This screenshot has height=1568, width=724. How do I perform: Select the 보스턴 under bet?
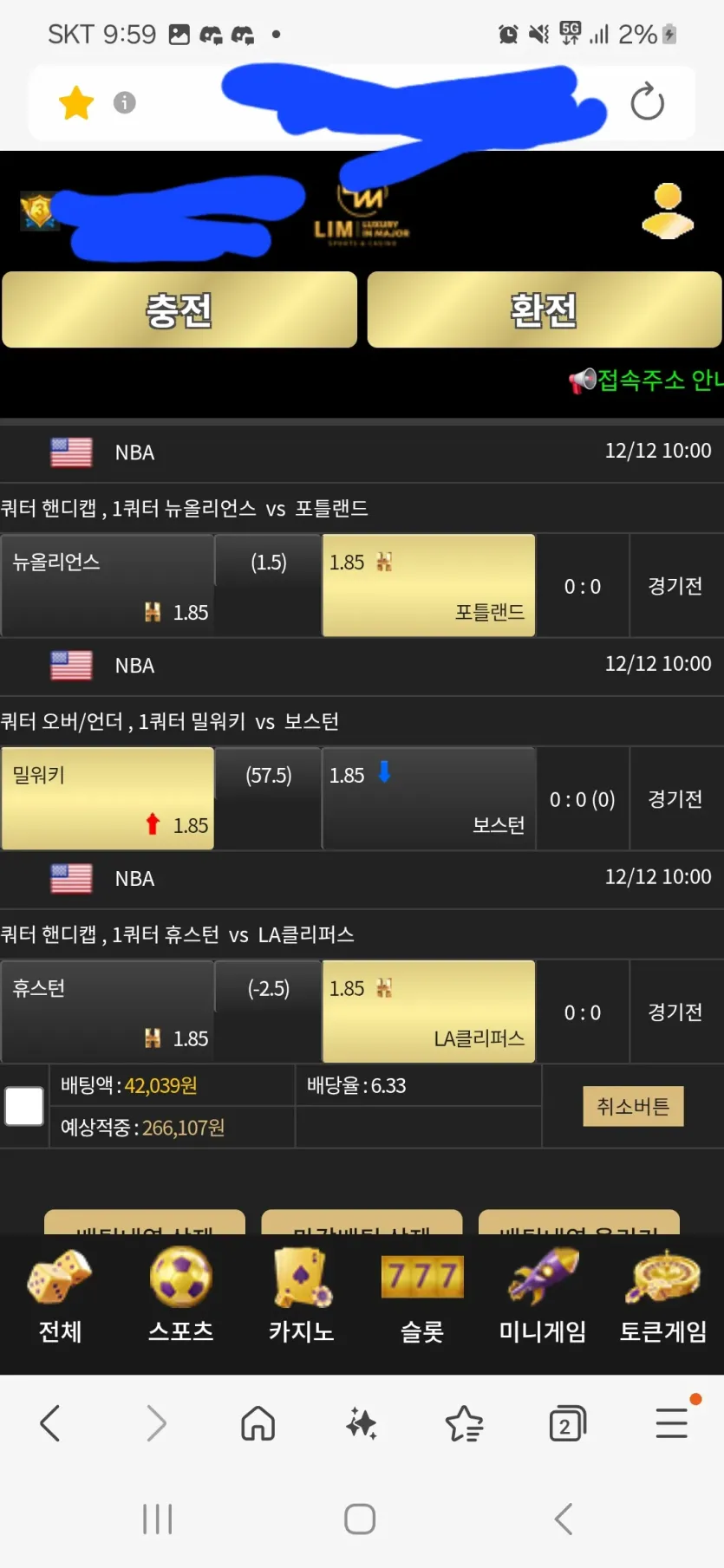428,799
